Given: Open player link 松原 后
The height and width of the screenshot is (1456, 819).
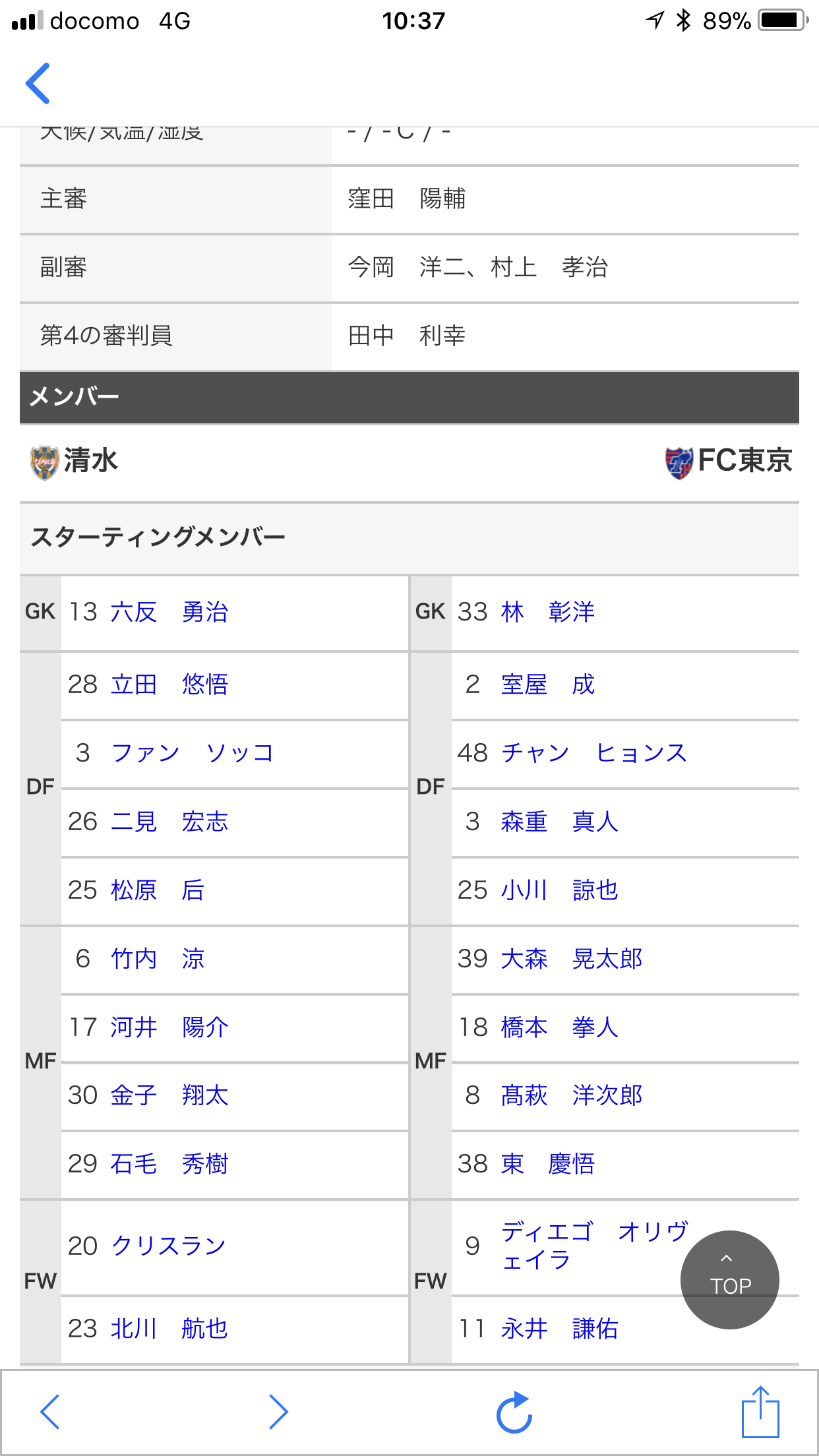Looking at the screenshot, I should [x=157, y=890].
